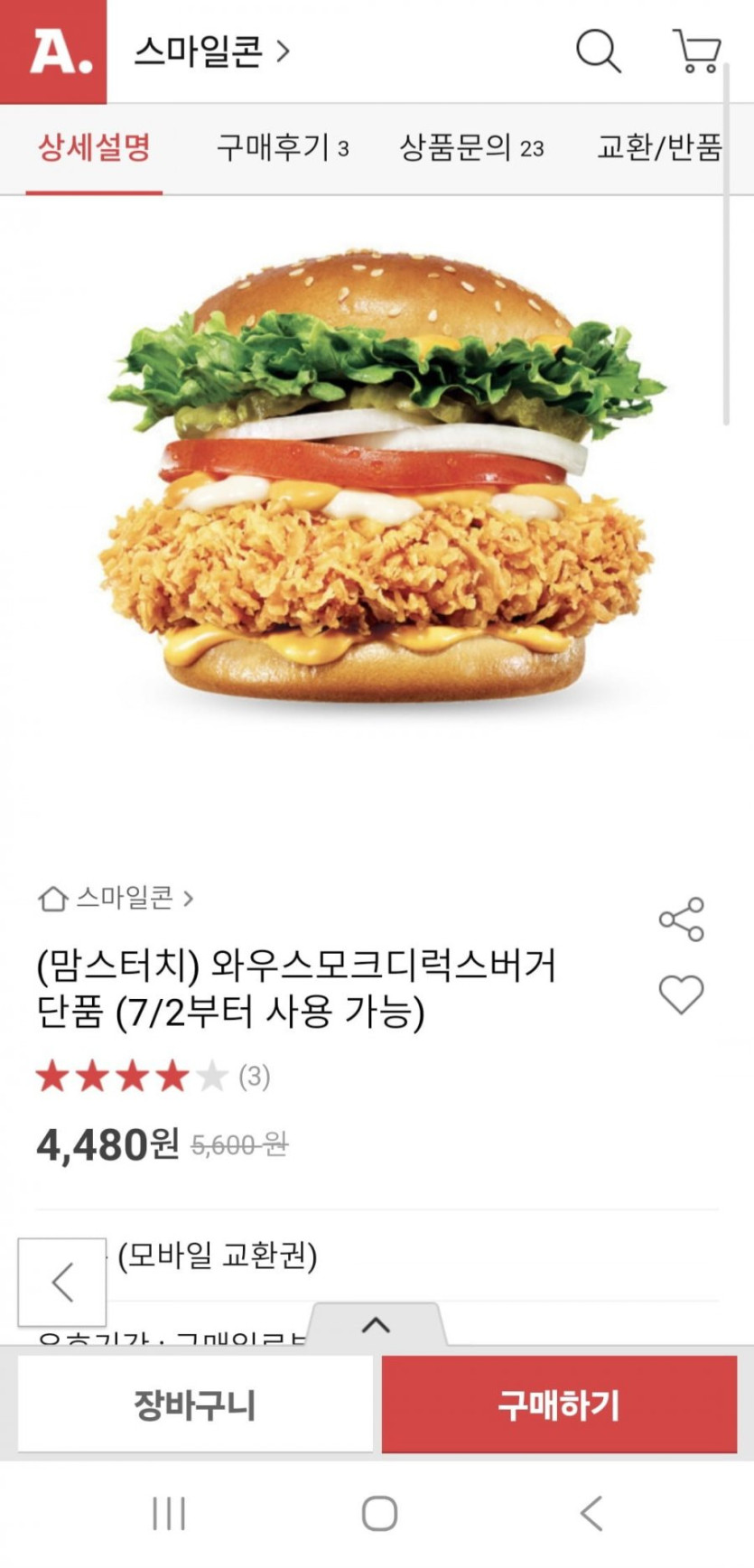Buy now with 구매하기 button

click(559, 1405)
